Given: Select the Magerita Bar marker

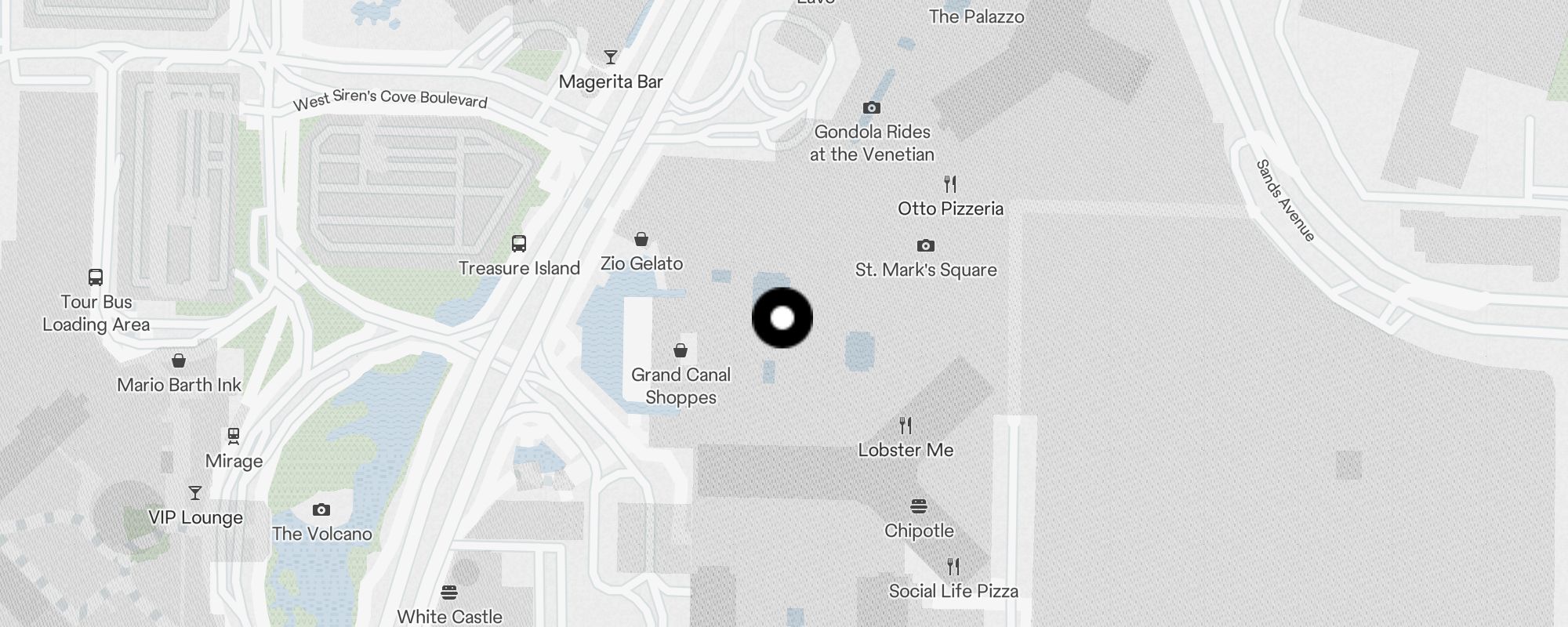Looking at the screenshot, I should (x=611, y=58).
